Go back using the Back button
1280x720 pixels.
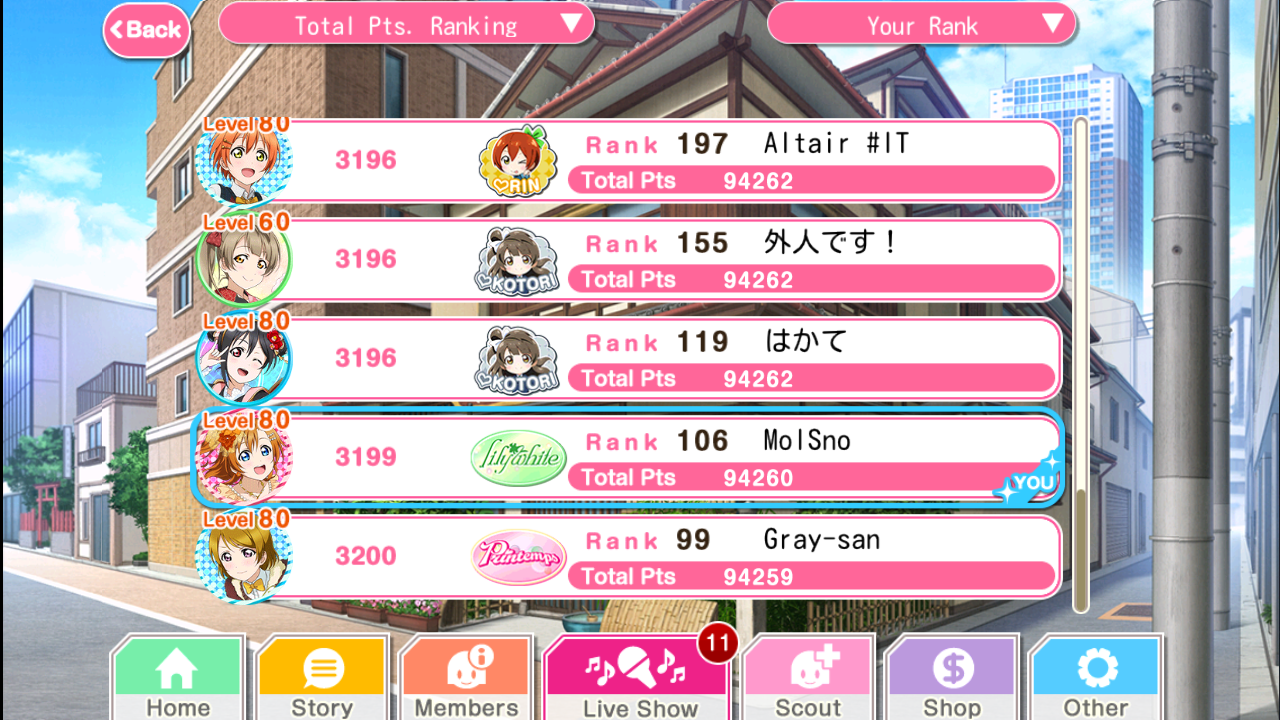click(146, 29)
